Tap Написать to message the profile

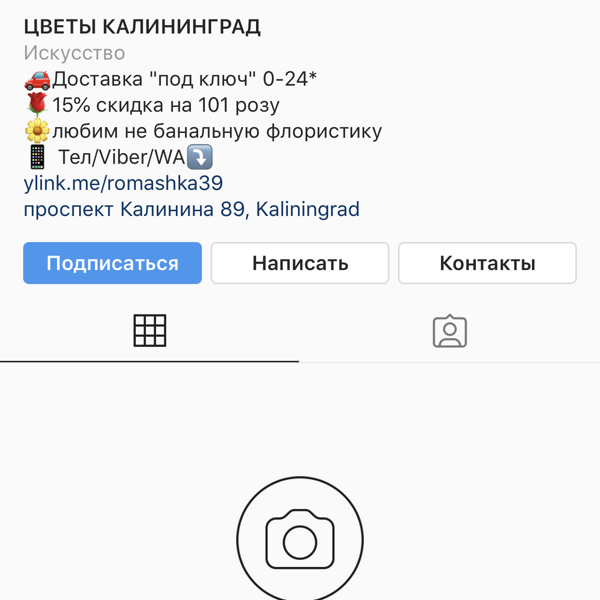pos(300,264)
